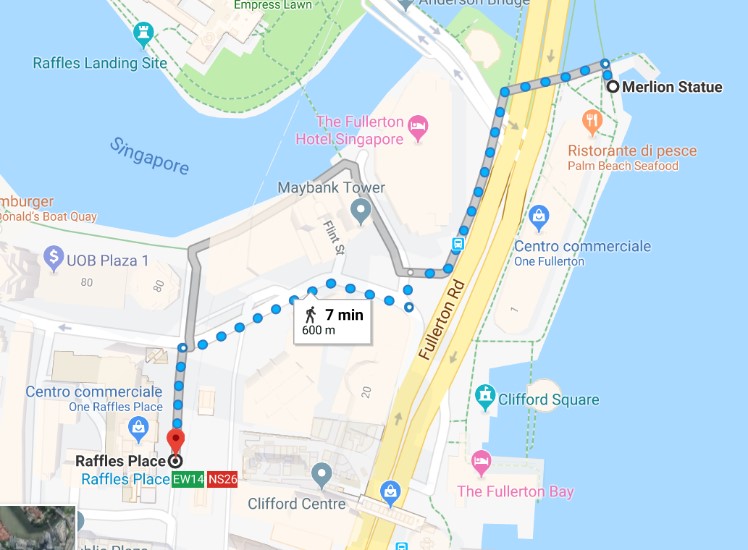The width and height of the screenshot is (748, 550).
Task: Open The Fullerton Bay hotel marker
Action: [481, 462]
